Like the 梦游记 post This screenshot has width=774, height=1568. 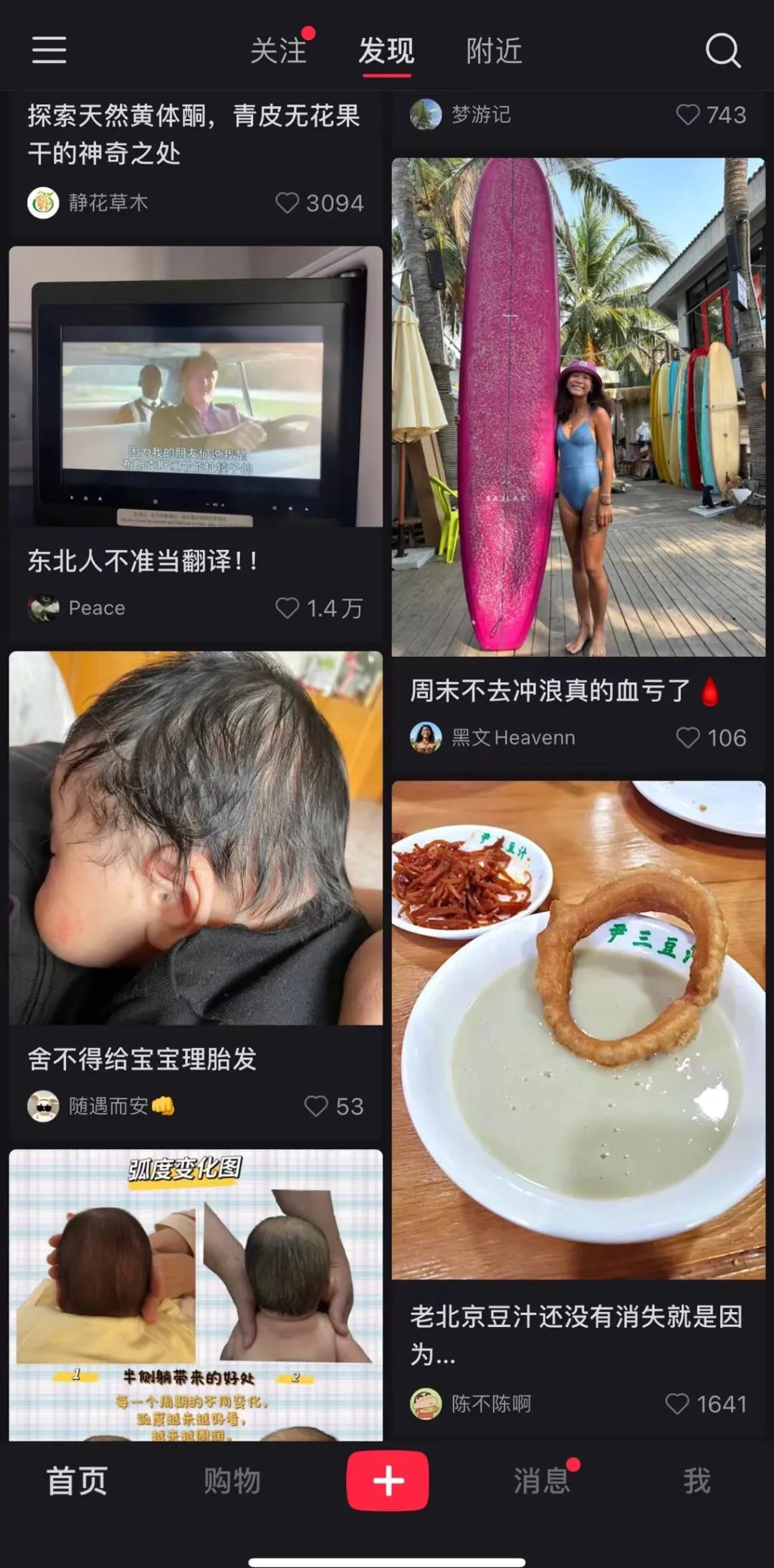click(x=688, y=115)
